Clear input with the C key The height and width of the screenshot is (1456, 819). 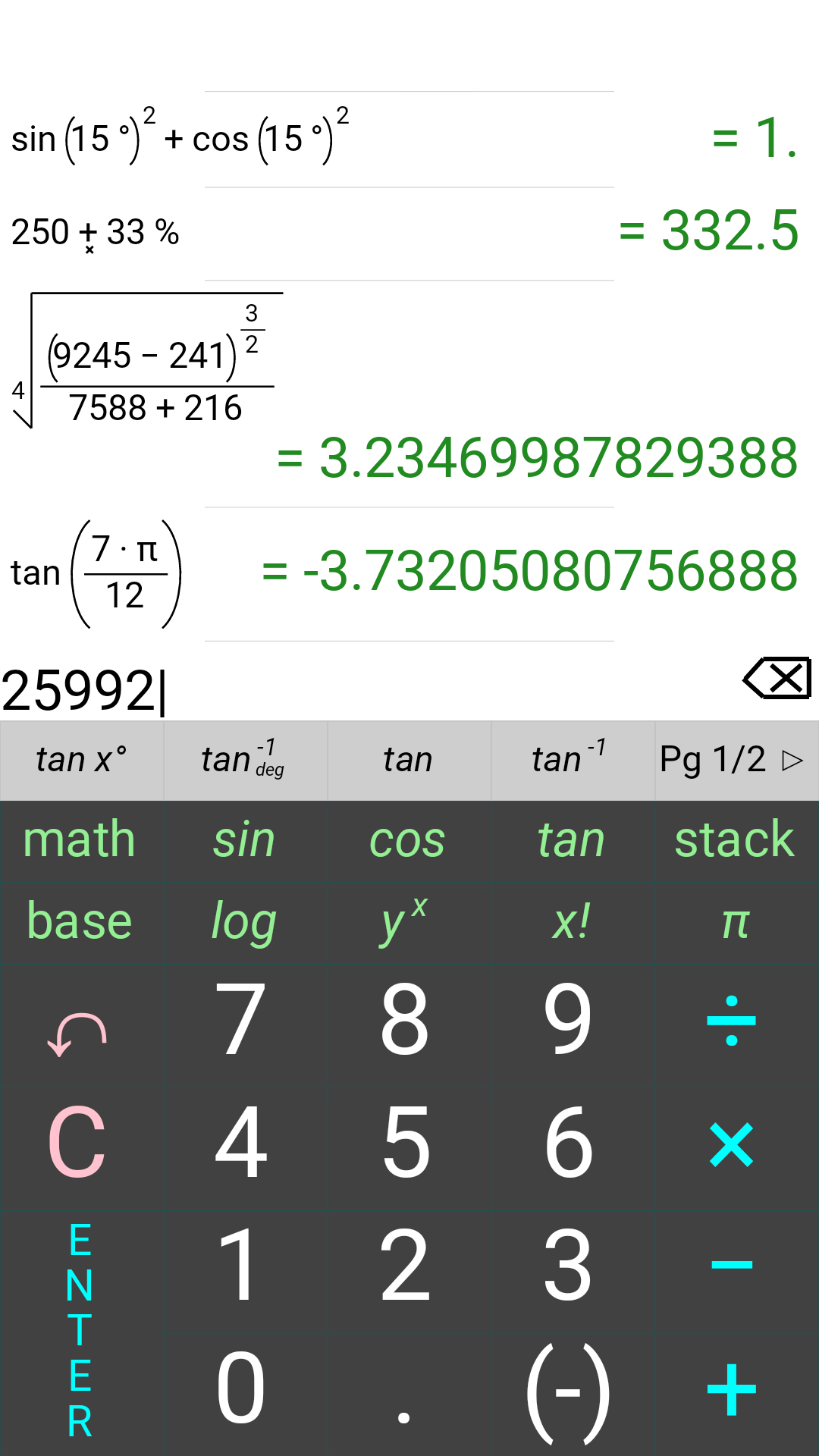coord(79,1147)
